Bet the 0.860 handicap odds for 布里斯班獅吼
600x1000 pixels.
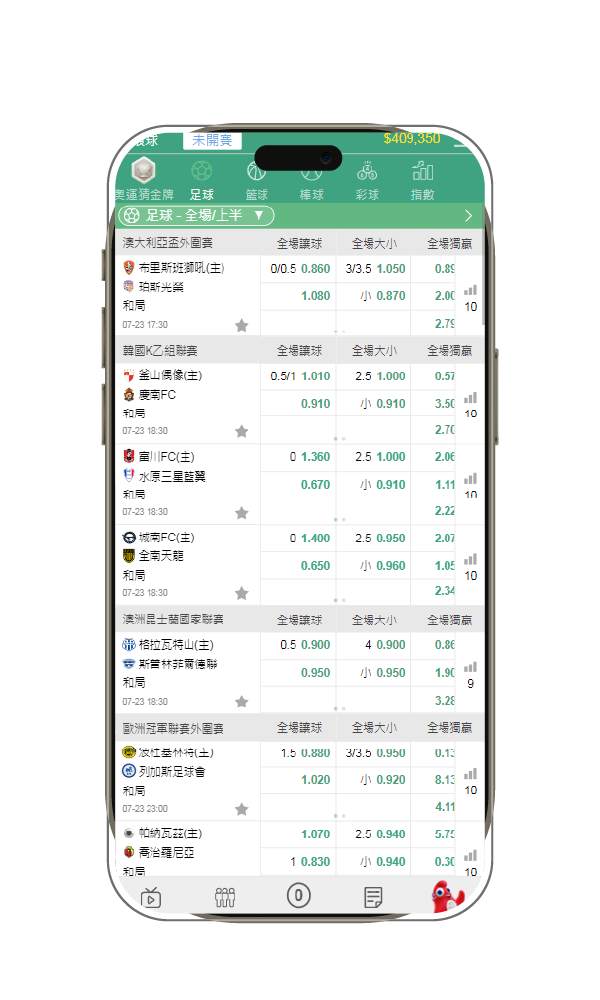point(315,269)
